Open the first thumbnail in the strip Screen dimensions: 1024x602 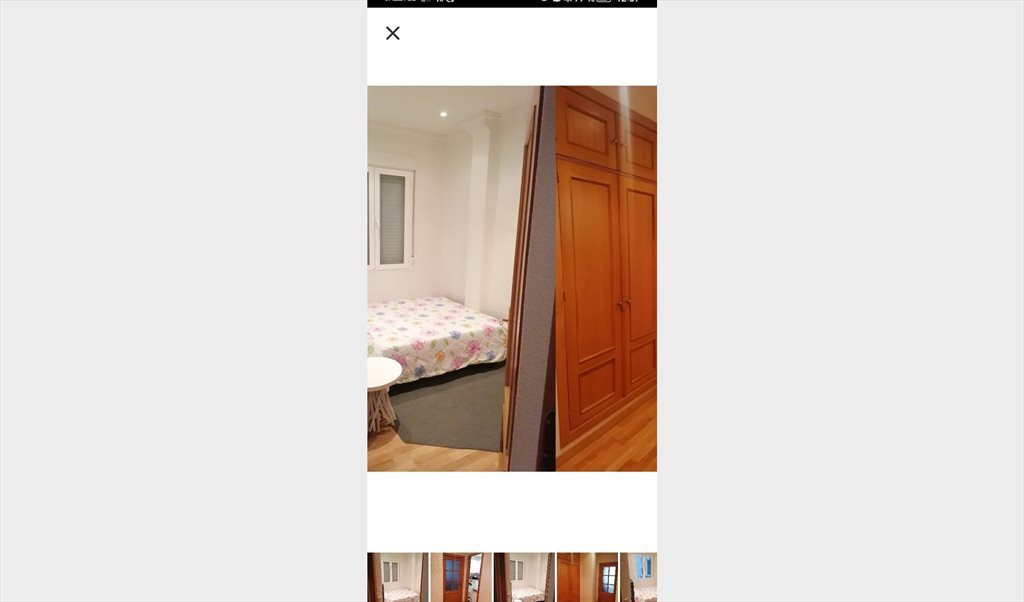(x=397, y=577)
